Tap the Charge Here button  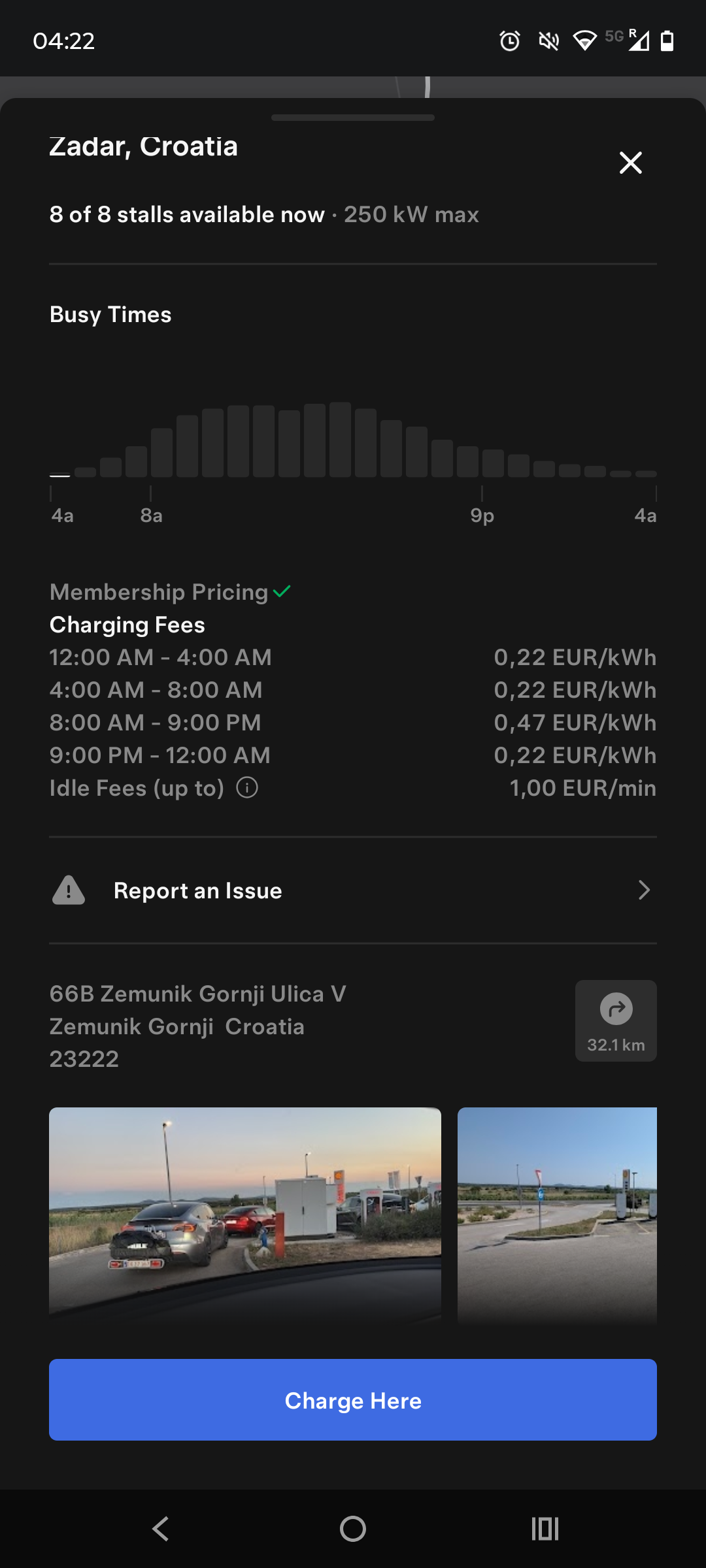(x=353, y=1399)
